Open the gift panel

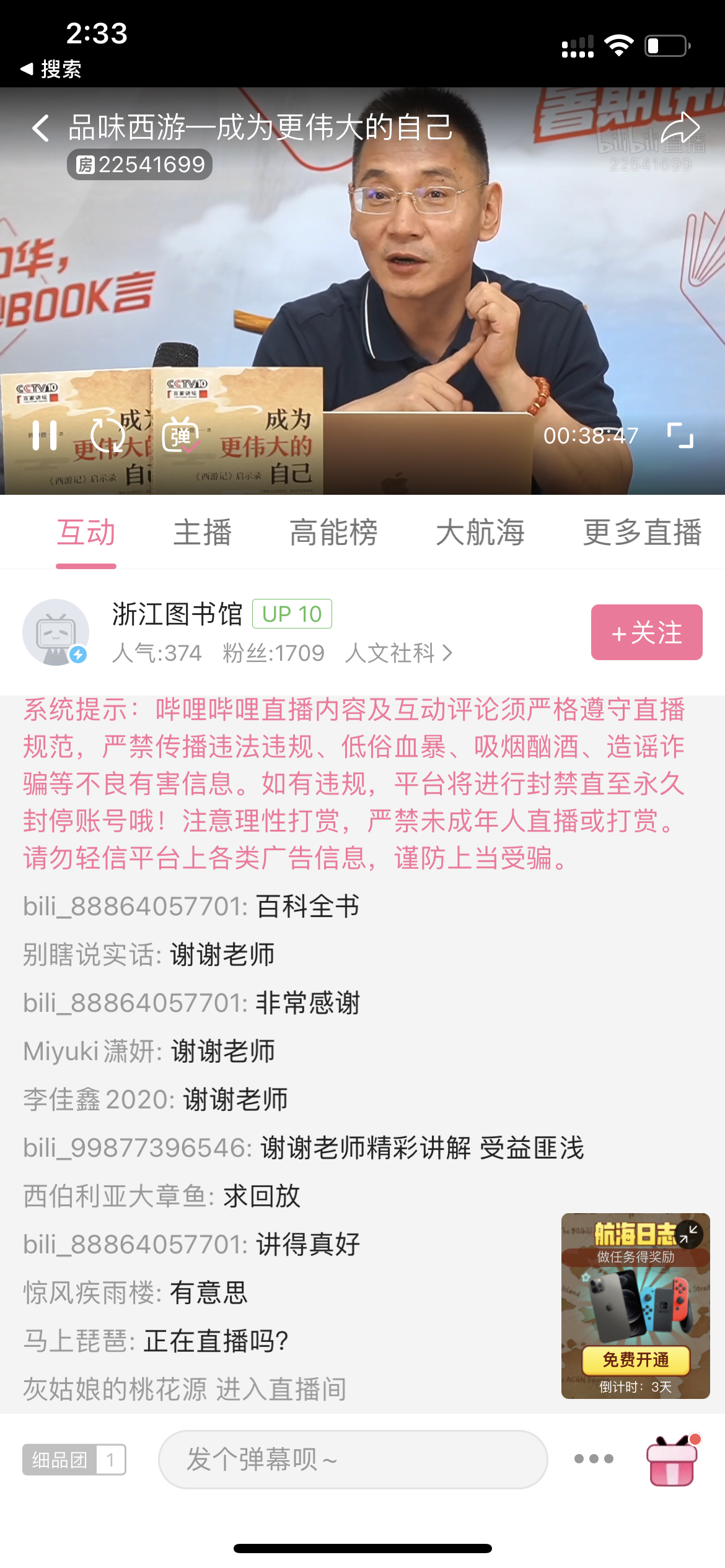[x=672, y=1460]
